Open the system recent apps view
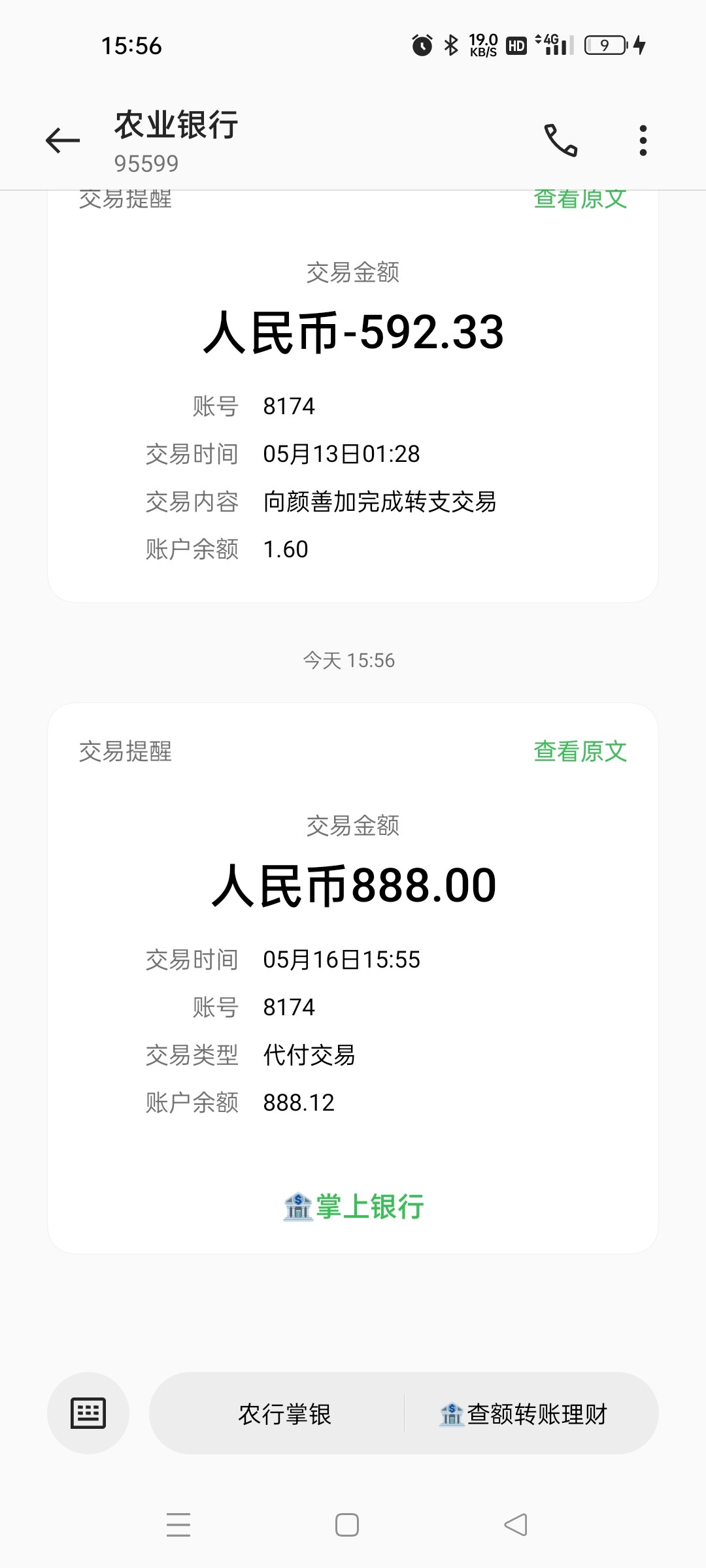 [178, 1524]
